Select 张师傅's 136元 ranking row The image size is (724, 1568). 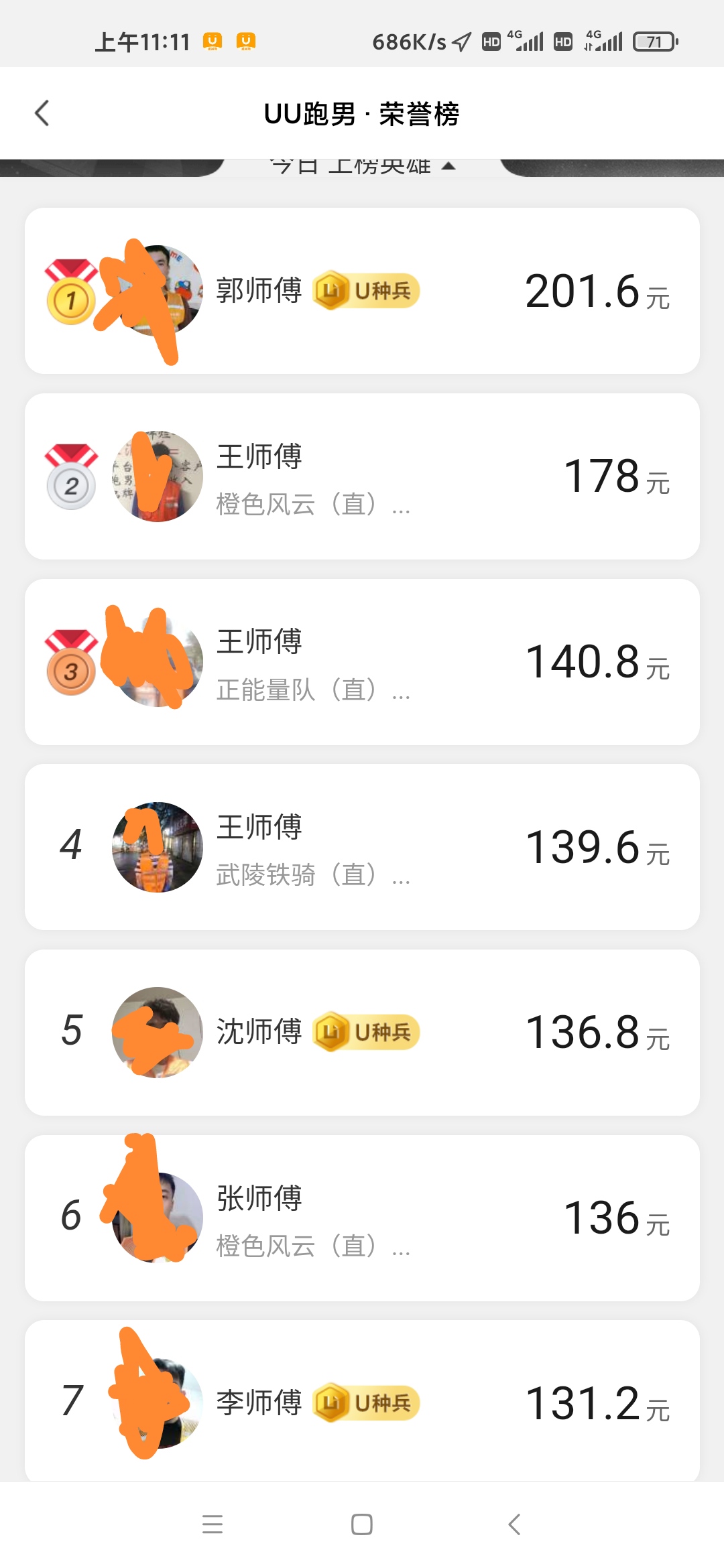(x=362, y=1218)
